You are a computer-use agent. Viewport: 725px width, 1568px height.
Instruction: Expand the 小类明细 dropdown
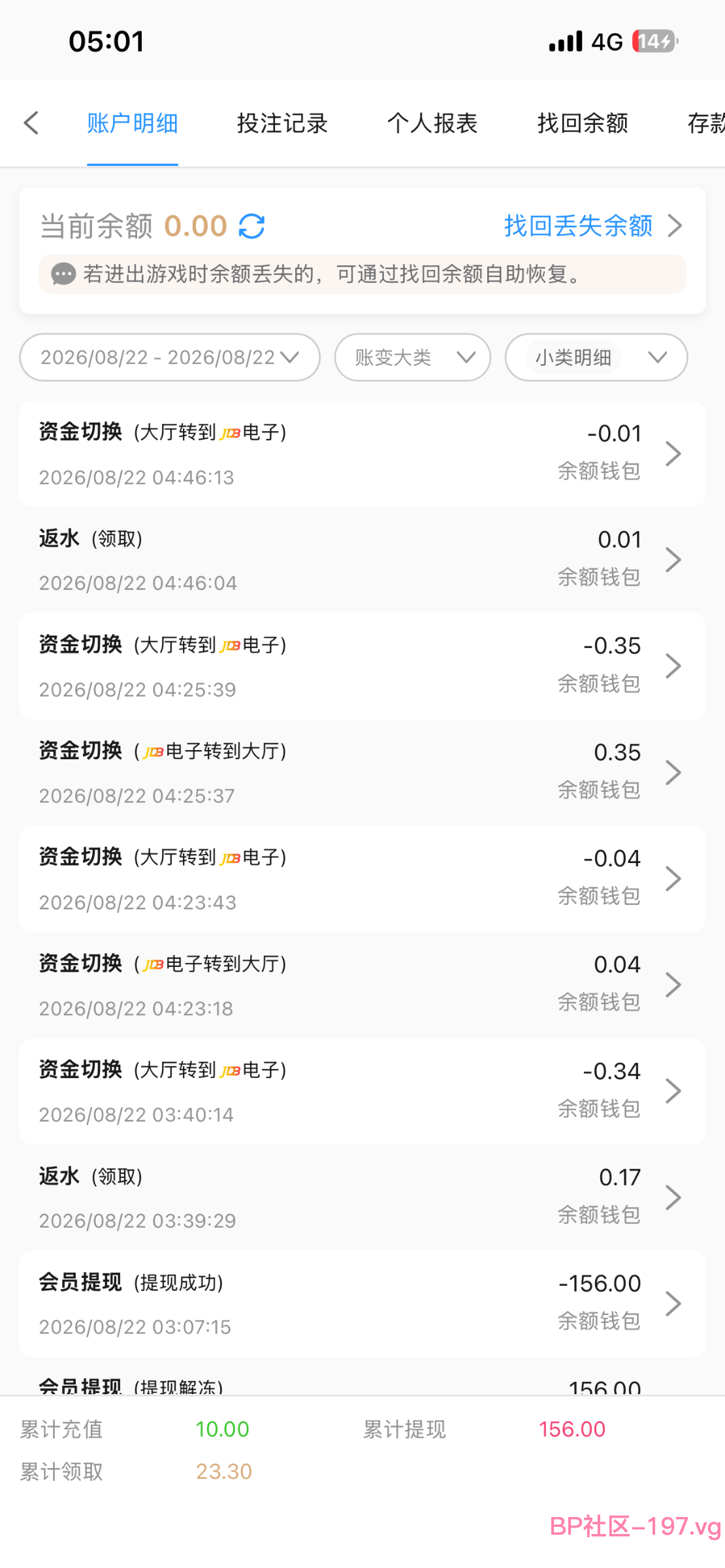tap(596, 357)
